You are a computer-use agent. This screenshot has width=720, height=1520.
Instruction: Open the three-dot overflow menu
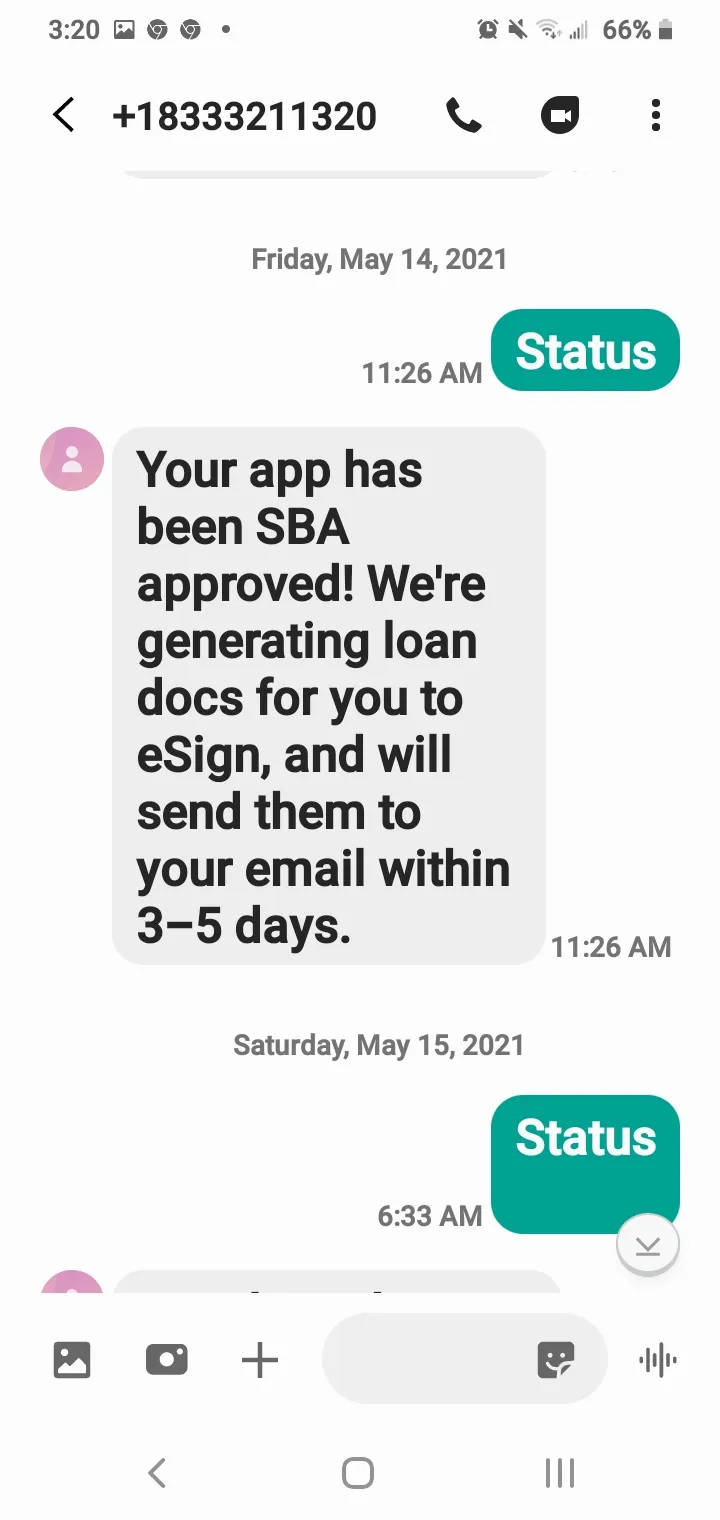pyautogui.click(x=656, y=116)
